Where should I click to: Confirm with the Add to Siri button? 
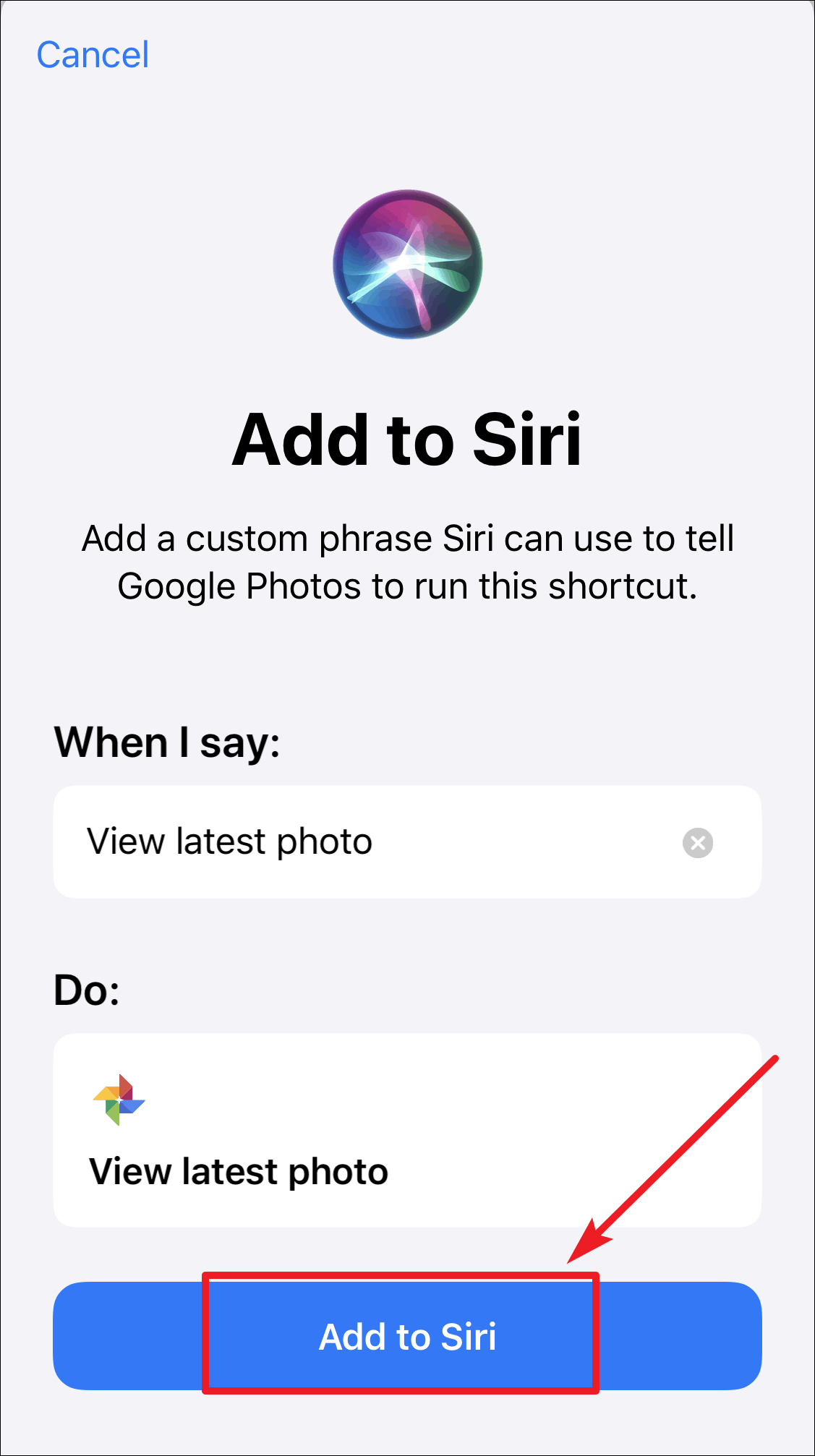407,1336
